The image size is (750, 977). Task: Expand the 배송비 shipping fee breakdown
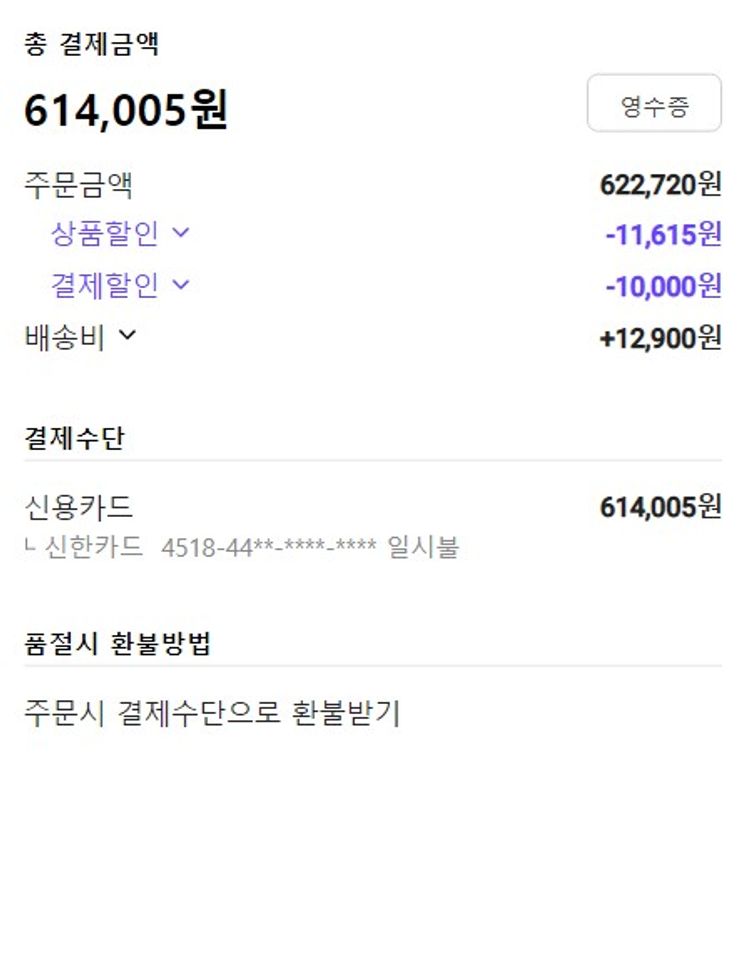tap(80, 338)
